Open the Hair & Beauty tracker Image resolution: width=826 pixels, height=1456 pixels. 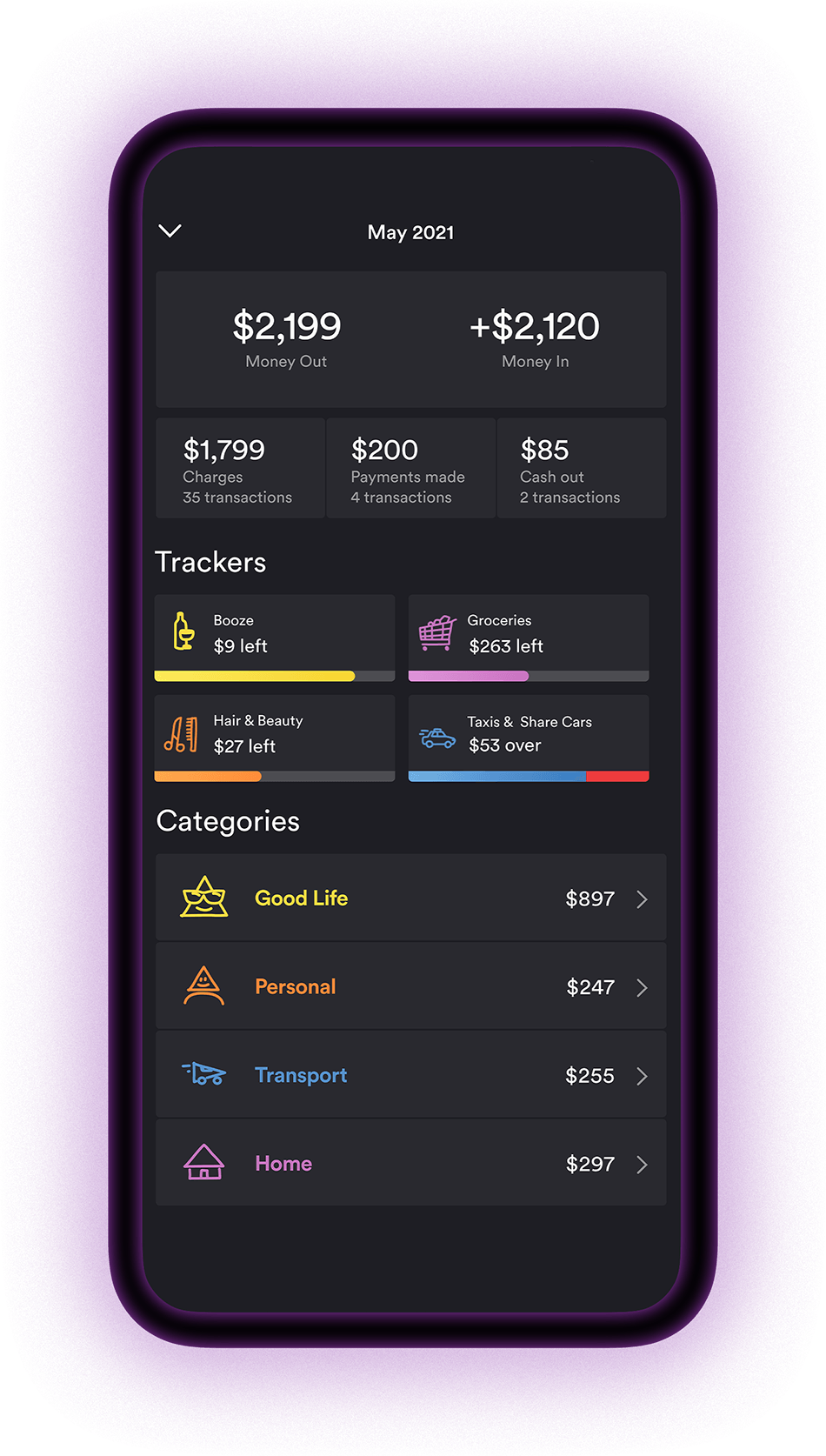coord(275,738)
